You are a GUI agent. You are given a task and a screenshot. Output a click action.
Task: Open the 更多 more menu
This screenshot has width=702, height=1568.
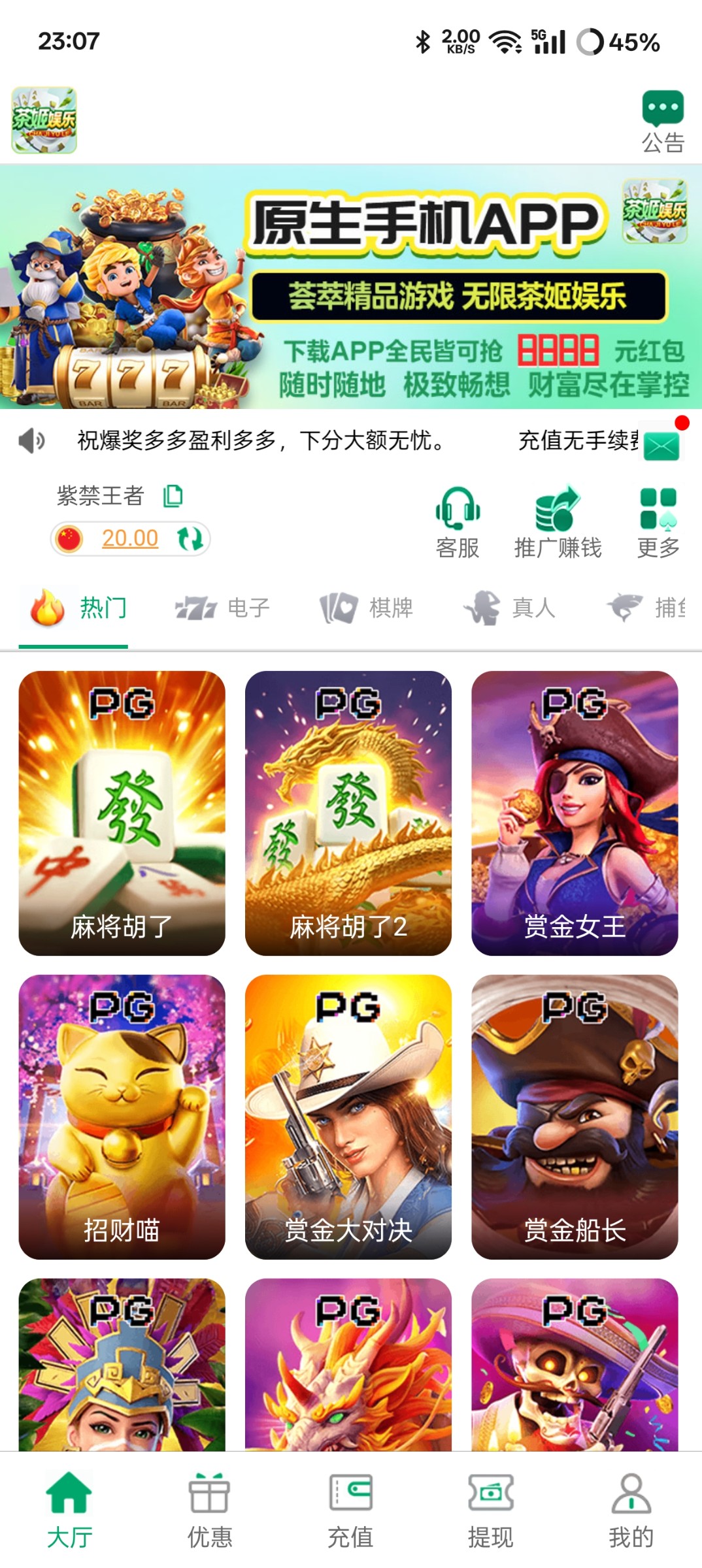point(658,523)
